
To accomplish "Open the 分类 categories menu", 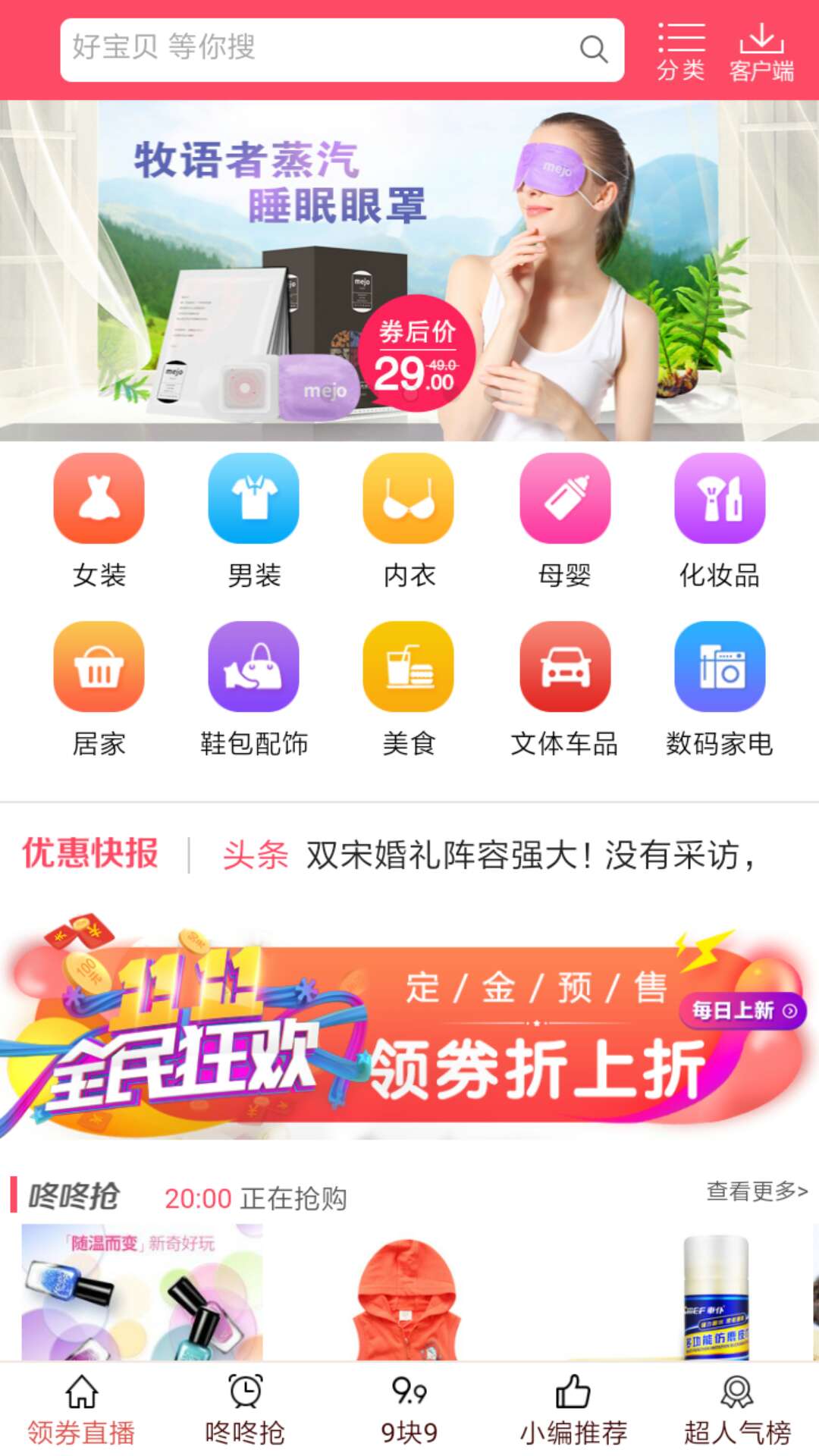I will click(x=680, y=51).
